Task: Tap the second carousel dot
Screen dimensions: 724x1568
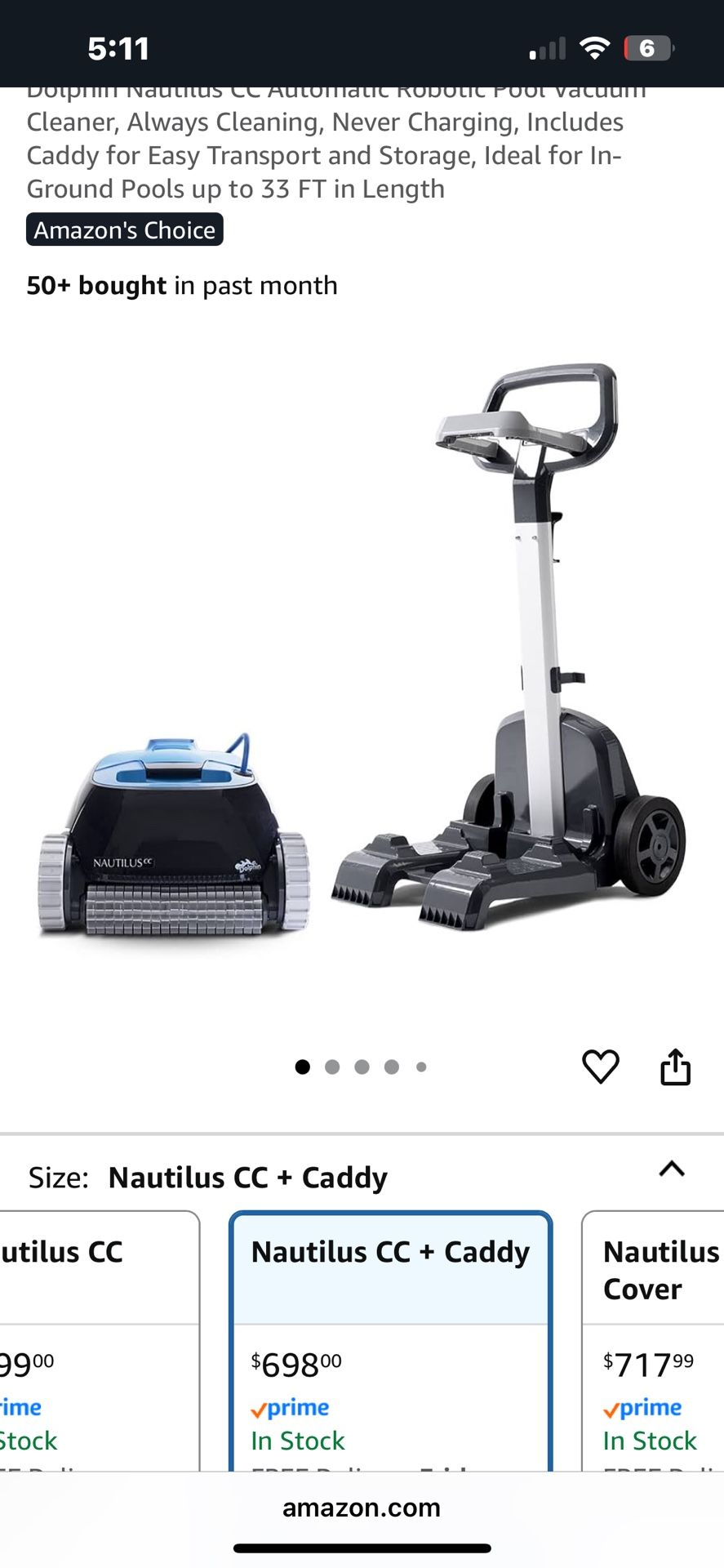Action: pos(332,1066)
